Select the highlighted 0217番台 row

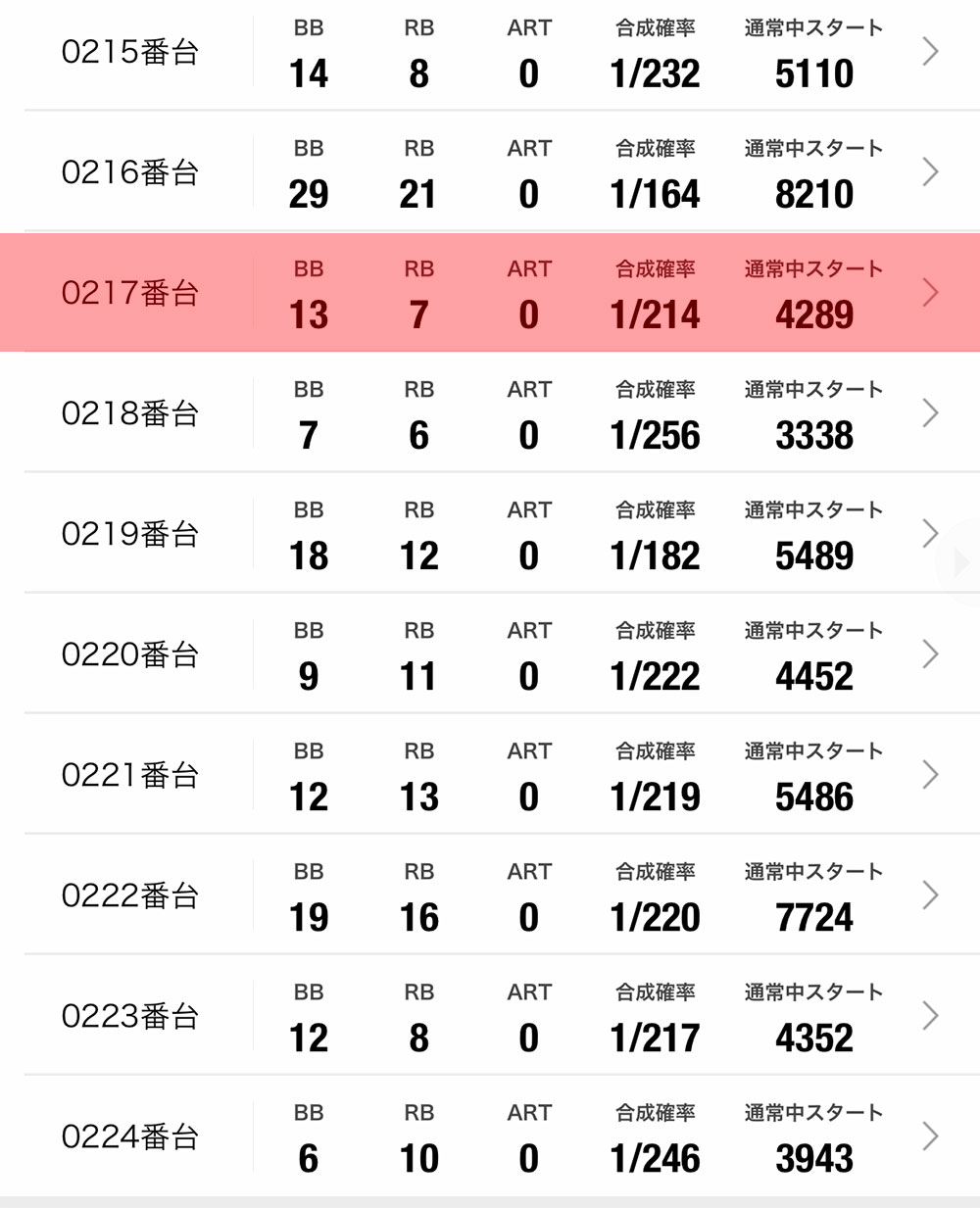pyautogui.click(x=490, y=293)
